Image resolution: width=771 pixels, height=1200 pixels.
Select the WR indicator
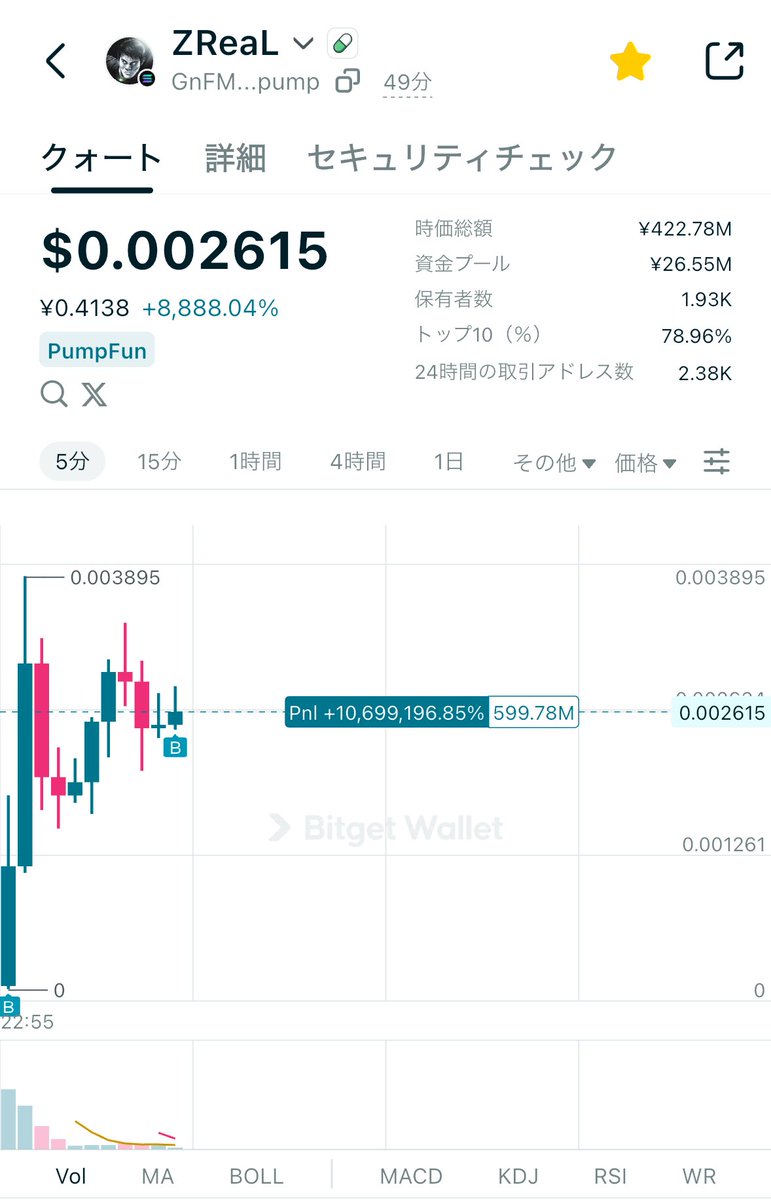697,1177
